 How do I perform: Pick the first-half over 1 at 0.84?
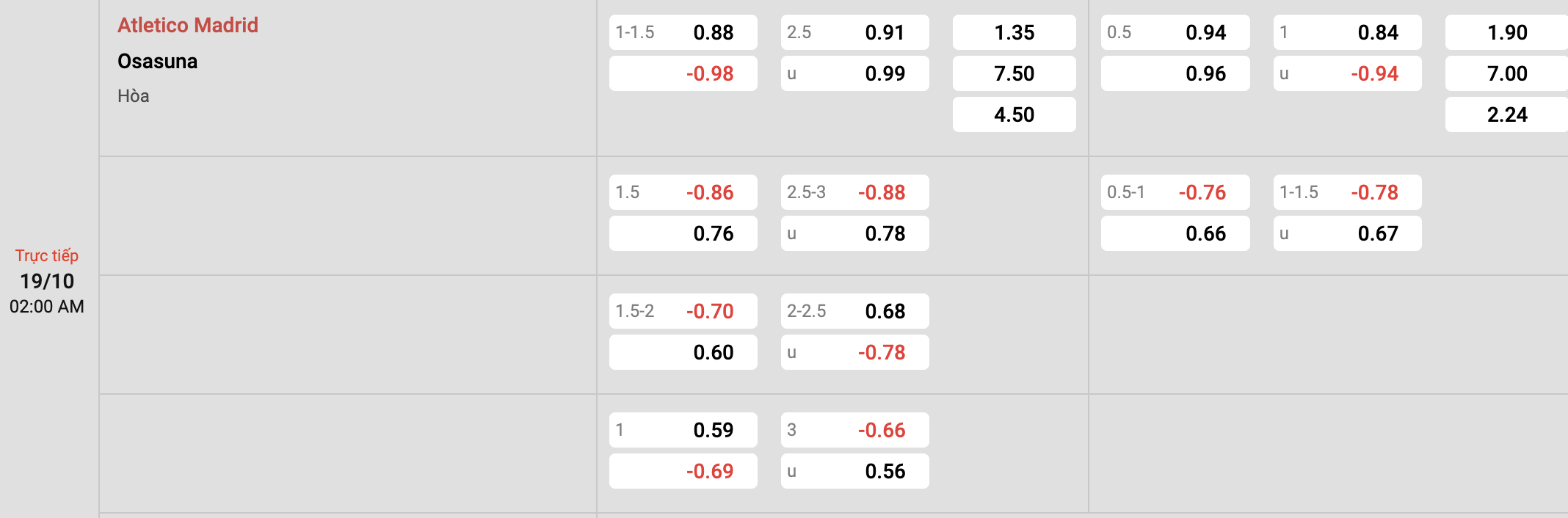(1347, 32)
